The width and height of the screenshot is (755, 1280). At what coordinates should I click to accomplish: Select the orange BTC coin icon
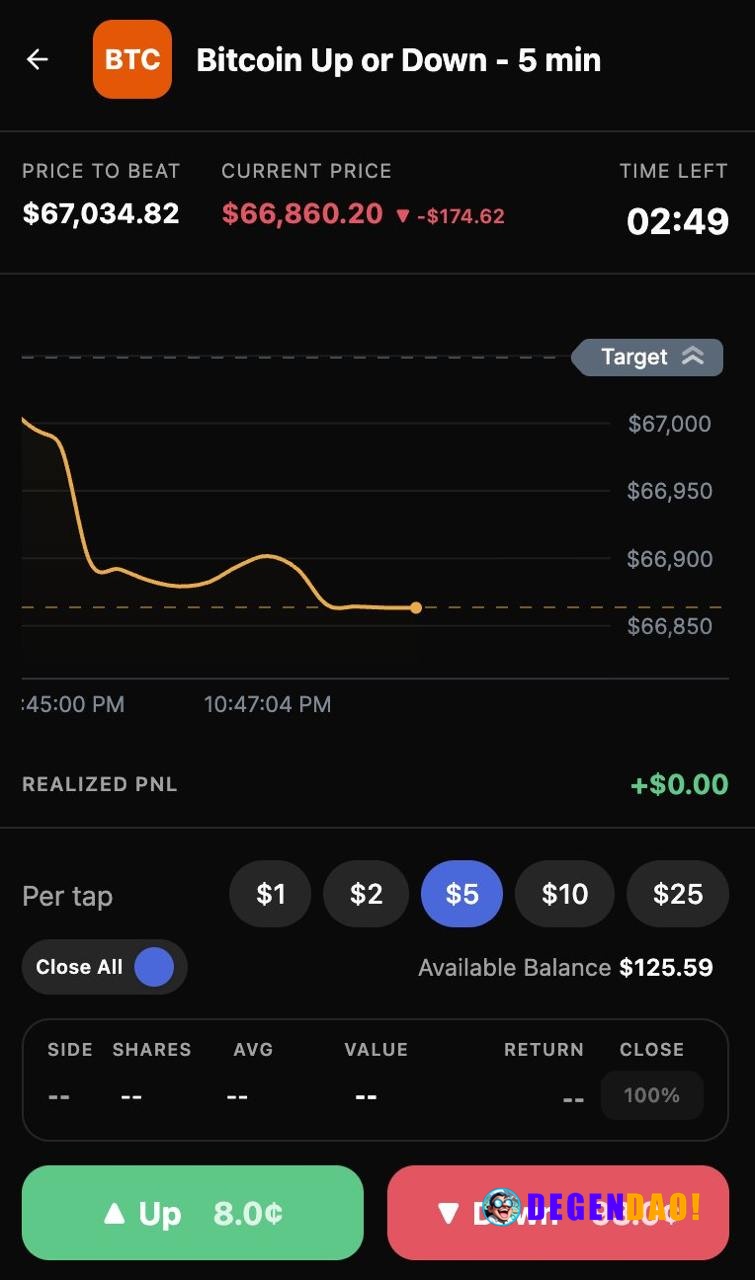click(x=132, y=59)
